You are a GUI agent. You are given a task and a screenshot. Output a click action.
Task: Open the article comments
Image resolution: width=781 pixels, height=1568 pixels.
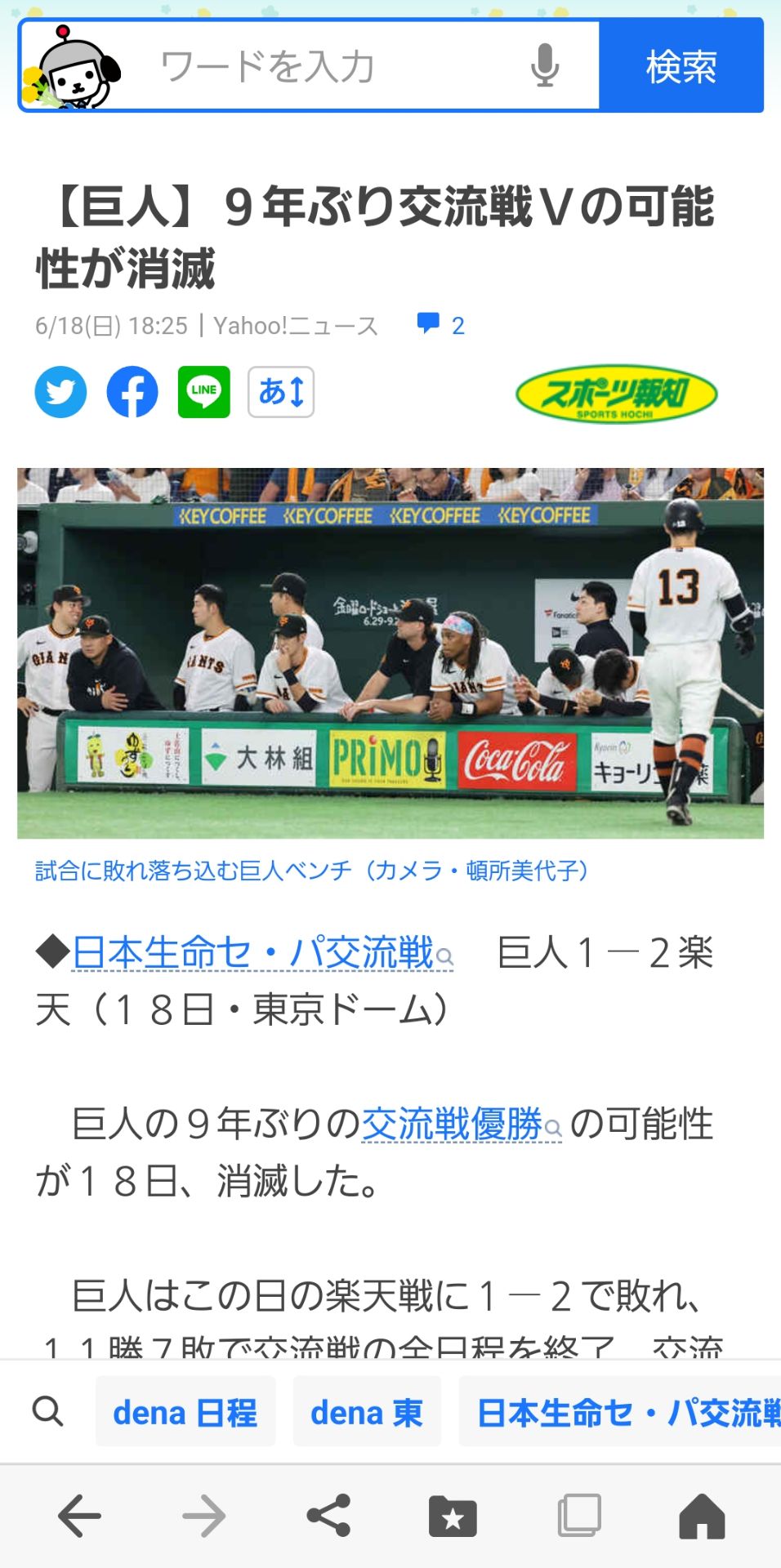coord(440,325)
